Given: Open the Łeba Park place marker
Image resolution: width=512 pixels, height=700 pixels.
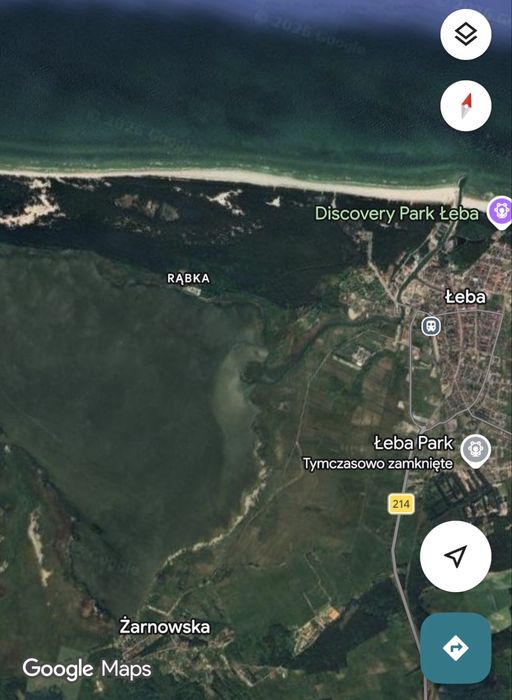Looking at the screenshot, I should pos(475,451).
